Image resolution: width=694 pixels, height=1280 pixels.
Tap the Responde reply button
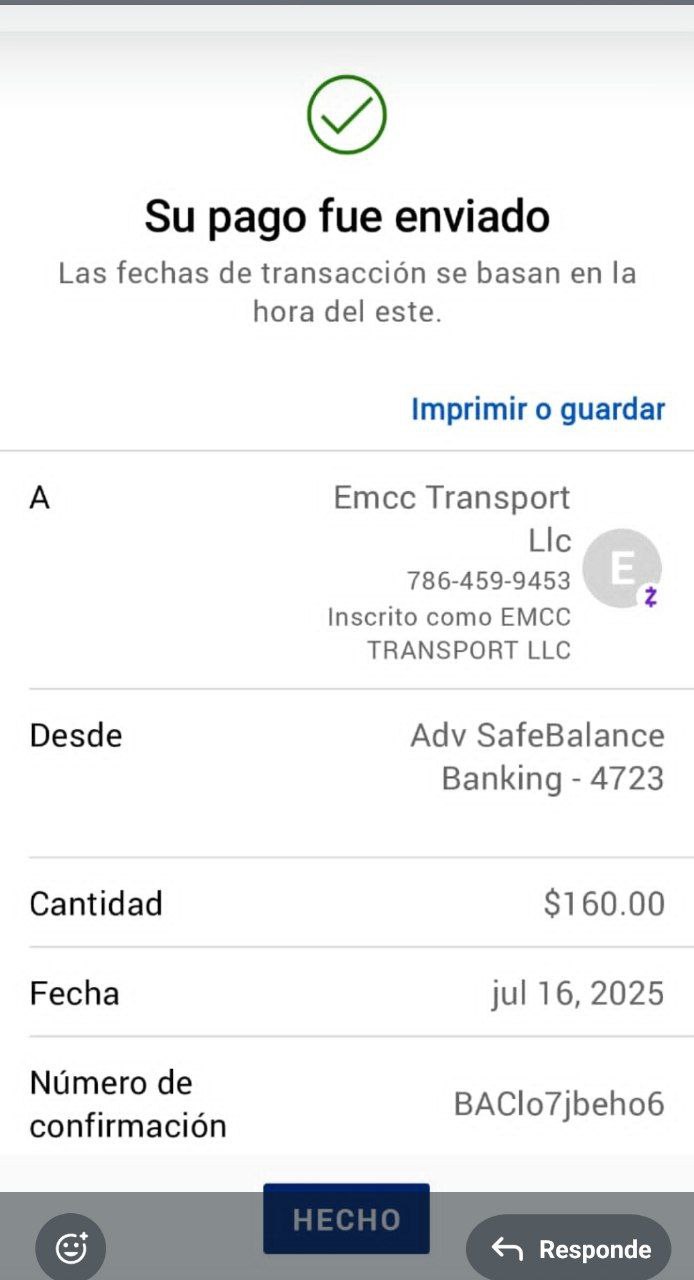point(569,1248)
